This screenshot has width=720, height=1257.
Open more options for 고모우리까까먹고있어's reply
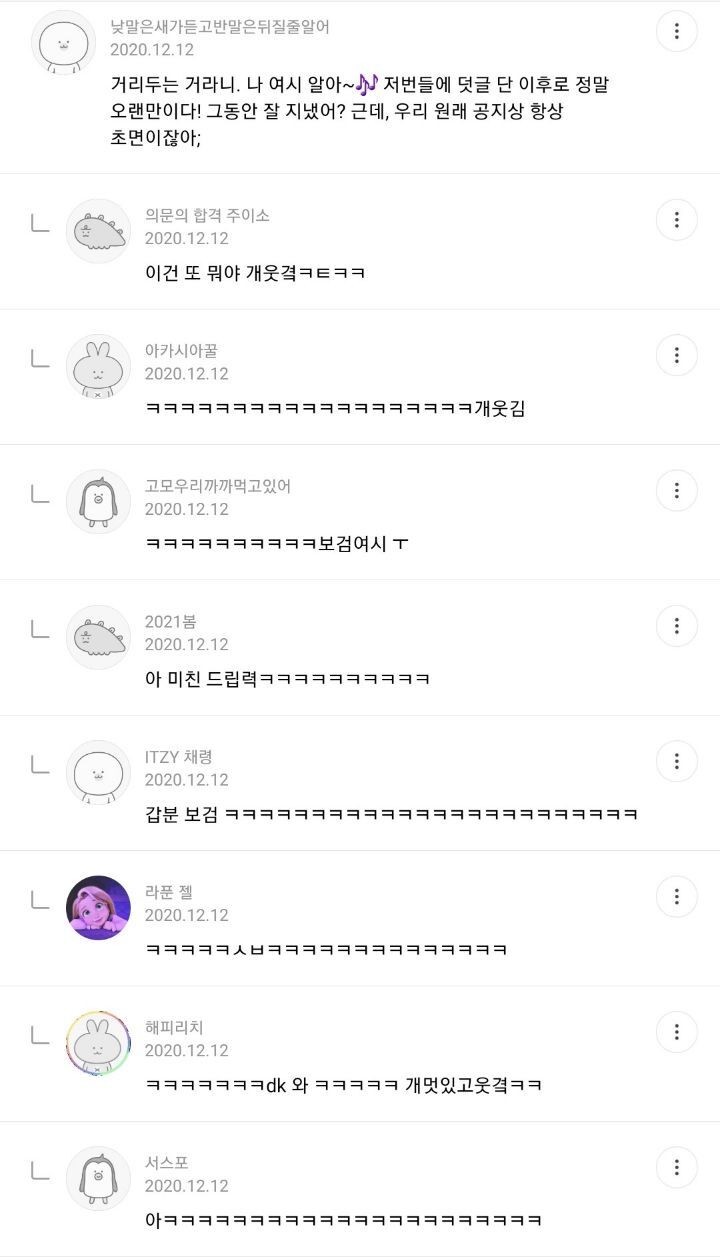click(677, 490)
